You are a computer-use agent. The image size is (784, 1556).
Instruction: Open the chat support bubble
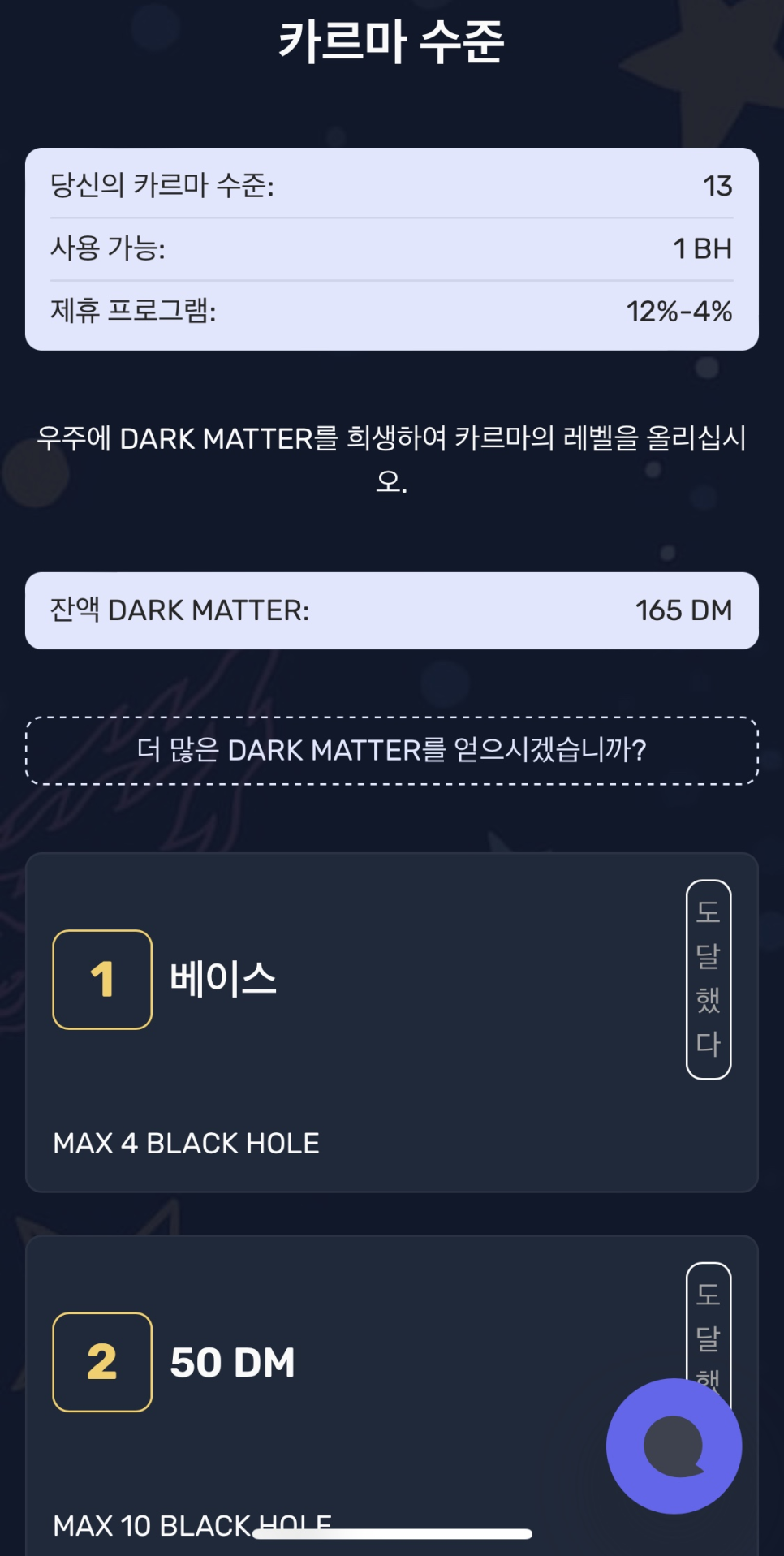pos(674,1446)
